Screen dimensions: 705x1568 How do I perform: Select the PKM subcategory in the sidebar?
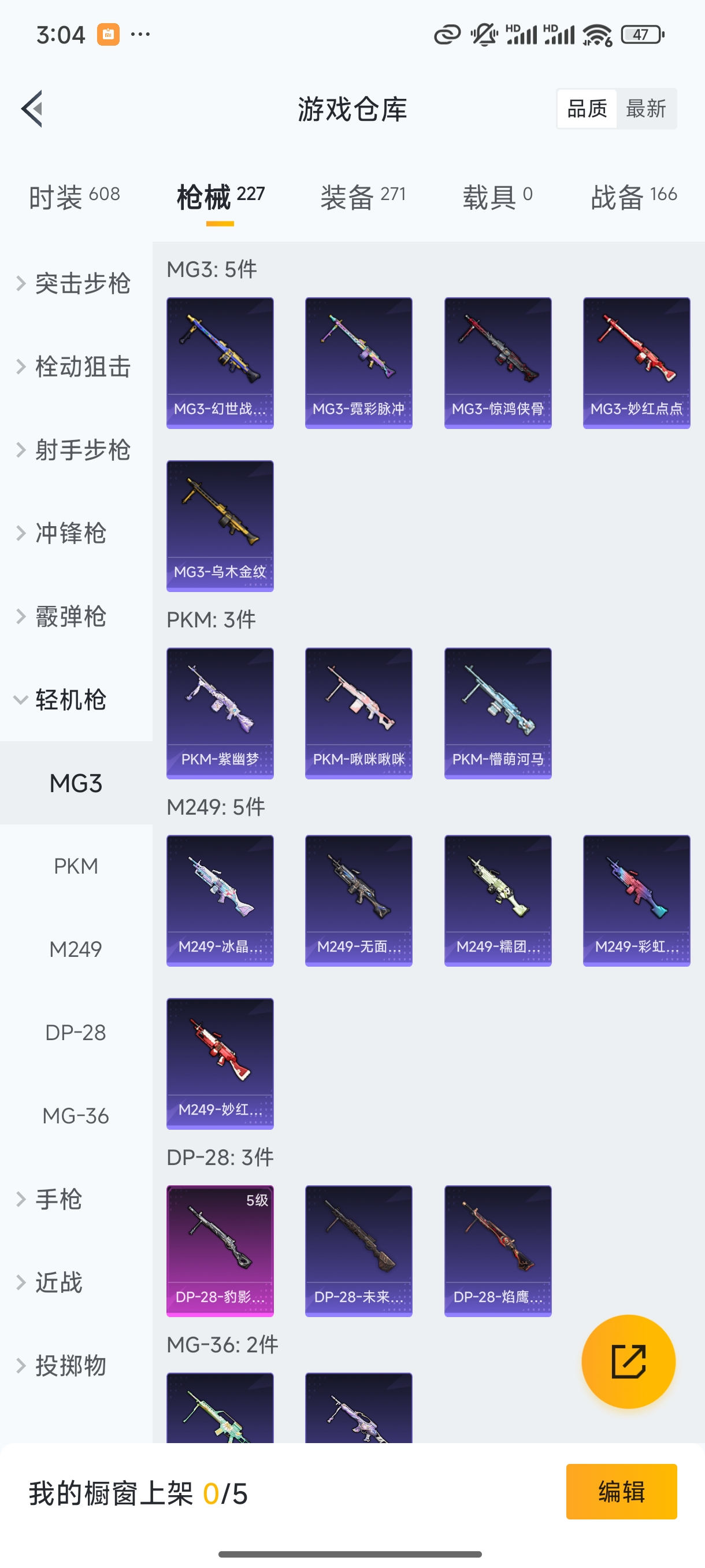pyautogui.click(x=76, y=866)
